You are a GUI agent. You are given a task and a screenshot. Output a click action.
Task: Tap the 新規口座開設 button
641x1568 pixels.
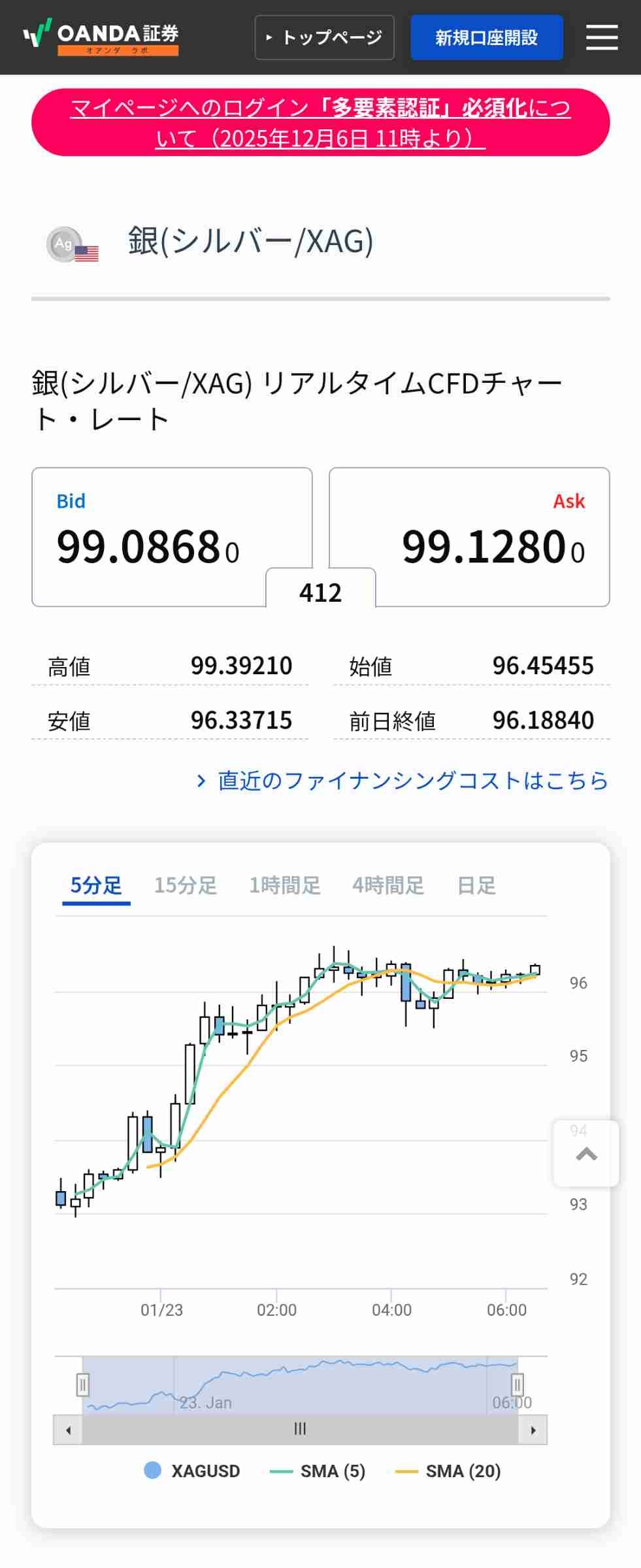tap(486, 37)
